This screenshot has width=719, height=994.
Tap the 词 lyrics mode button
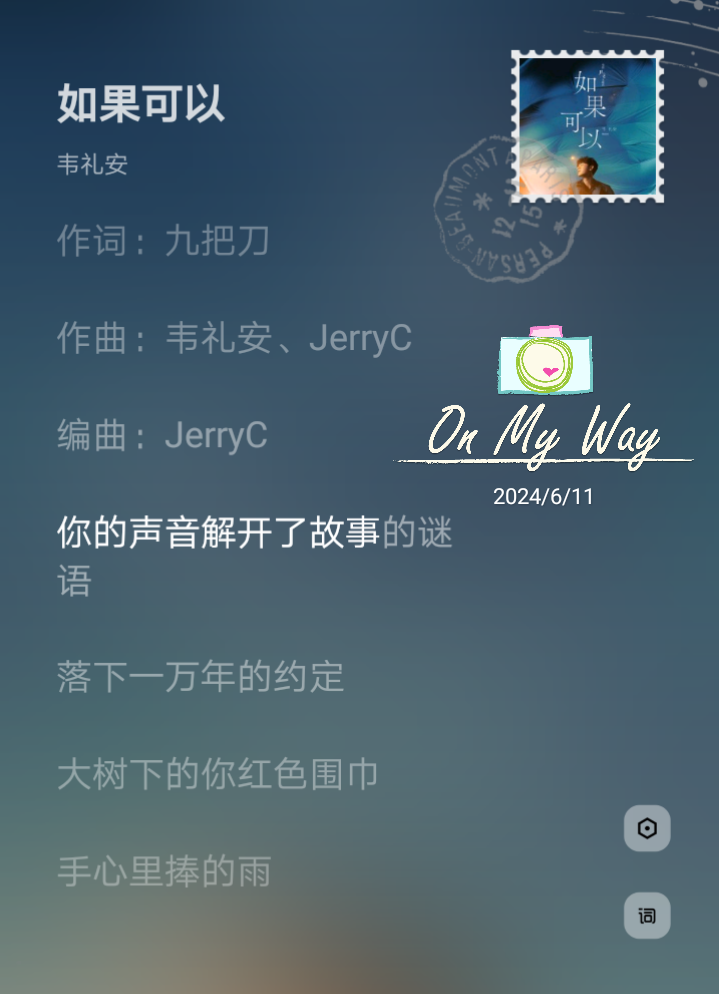[647, 915]
